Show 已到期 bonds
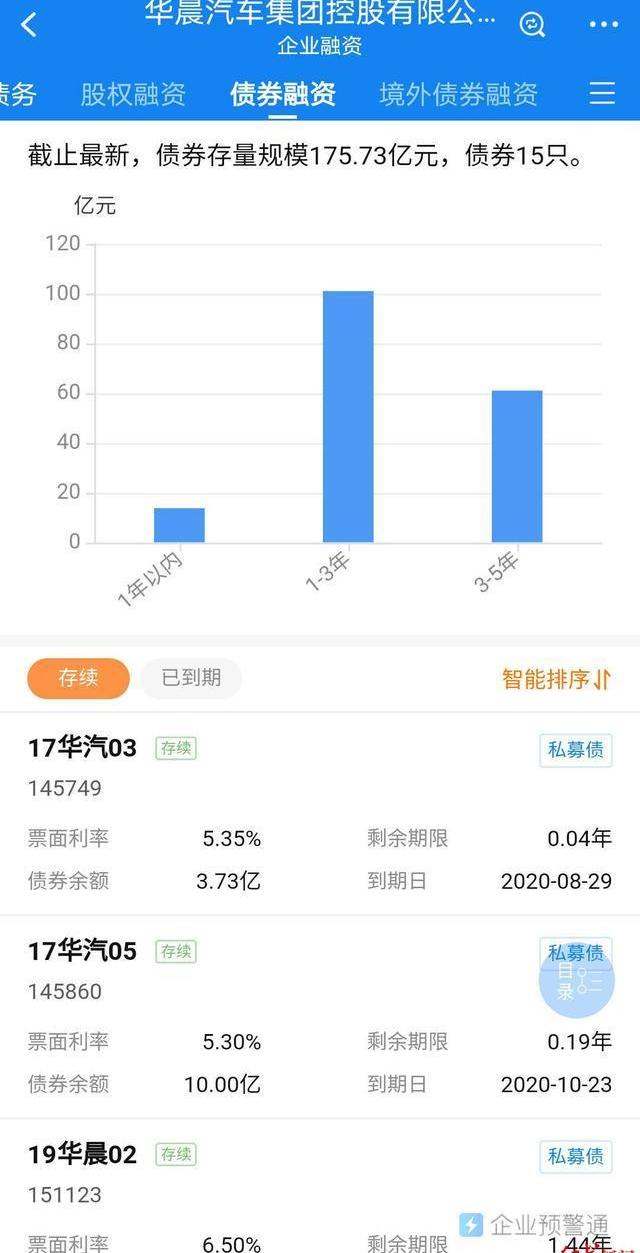Screen dimensions: 640x1253 tap(191, 678)
